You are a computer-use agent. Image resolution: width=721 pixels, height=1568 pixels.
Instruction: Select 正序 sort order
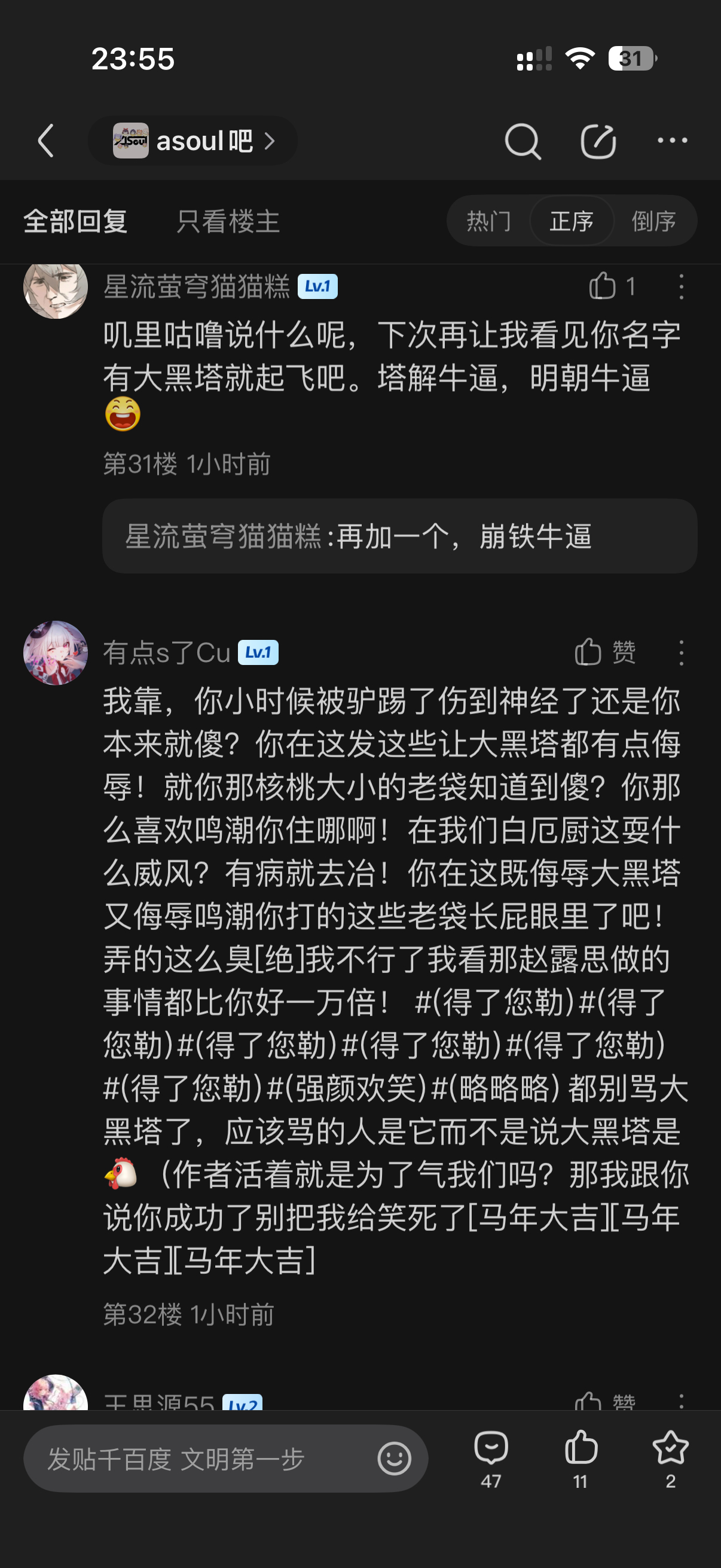click(x=571, y=221)
